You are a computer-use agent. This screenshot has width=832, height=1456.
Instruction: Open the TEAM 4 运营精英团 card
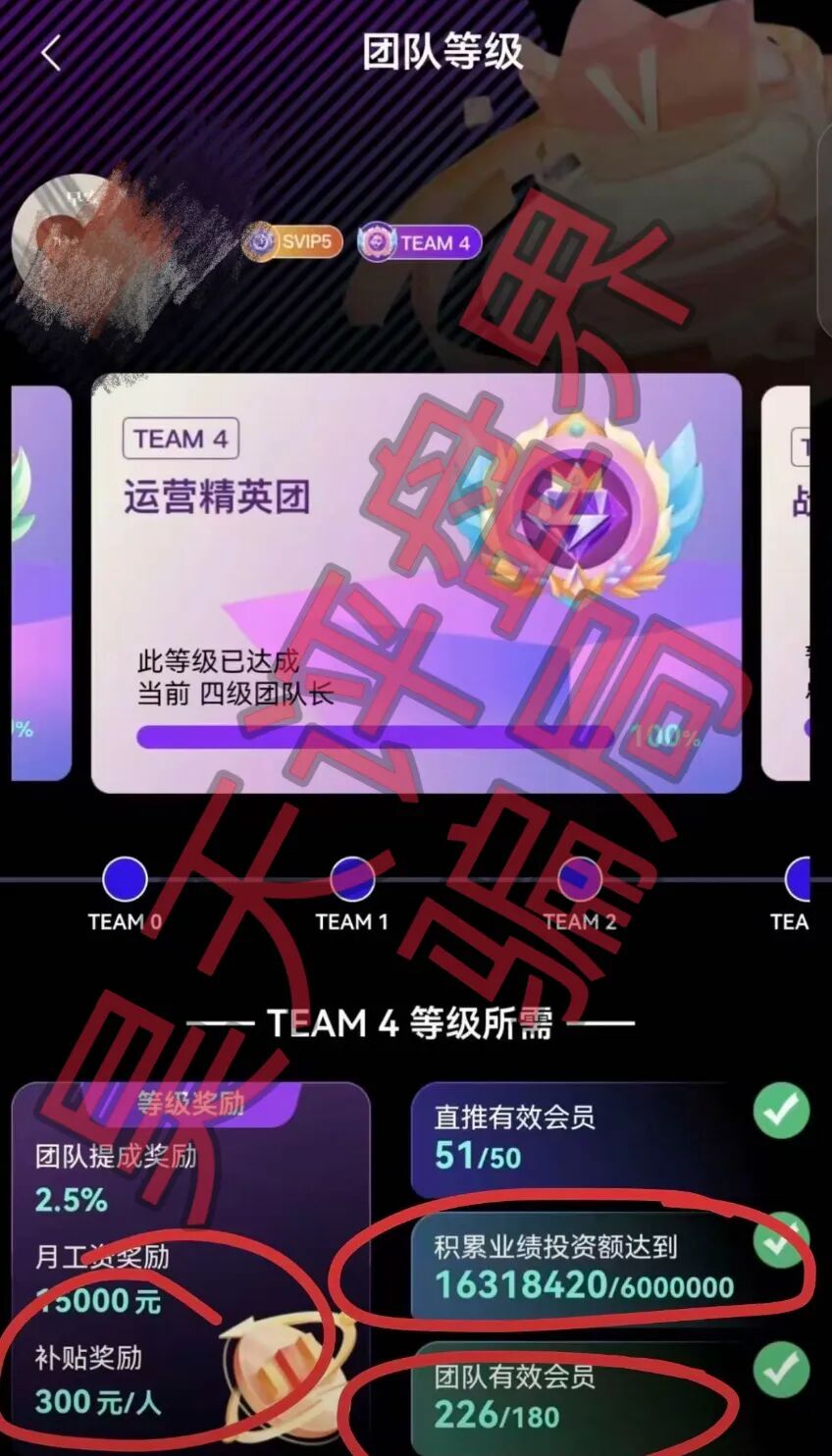[416, 583]
